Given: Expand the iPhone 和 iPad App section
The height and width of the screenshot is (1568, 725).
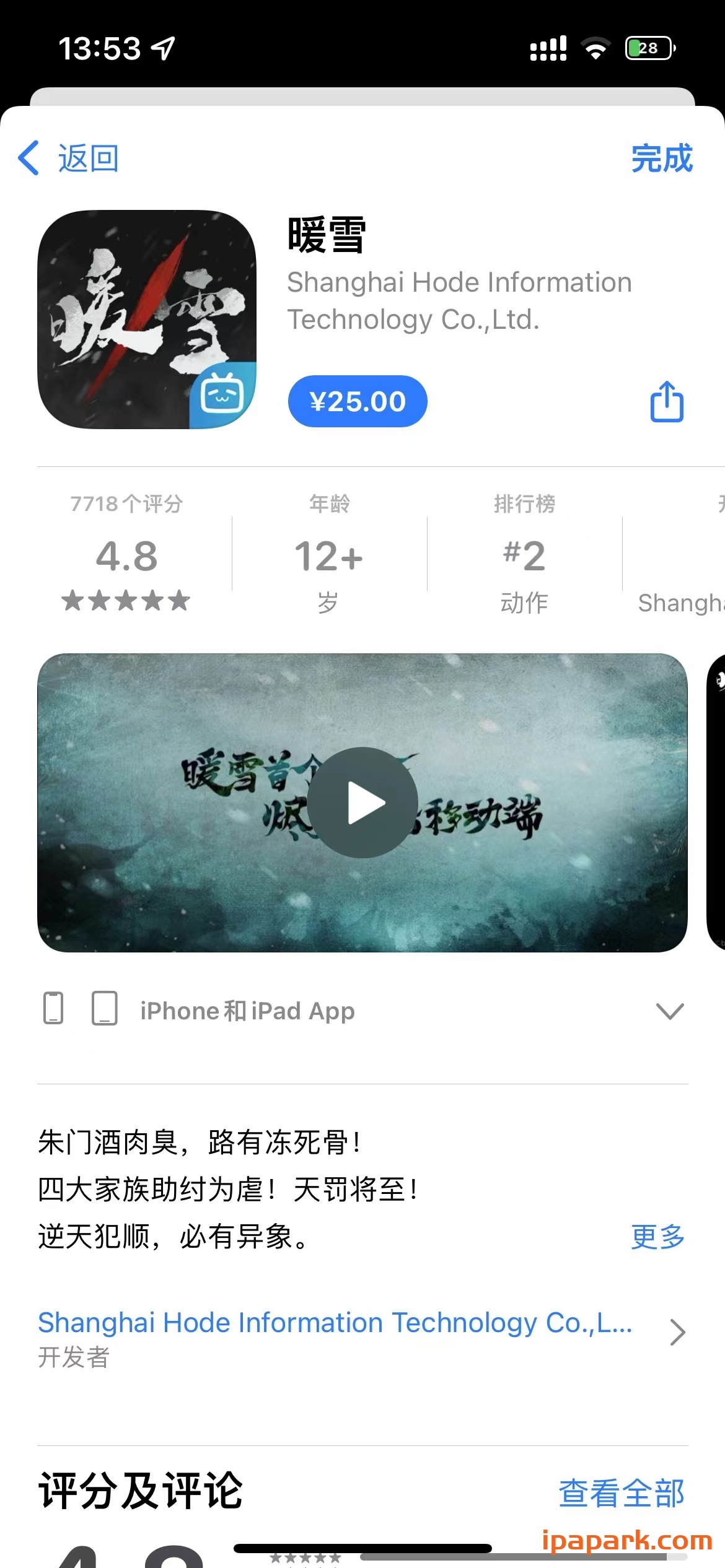Looking at the screenshot, I should point(669,1011).
